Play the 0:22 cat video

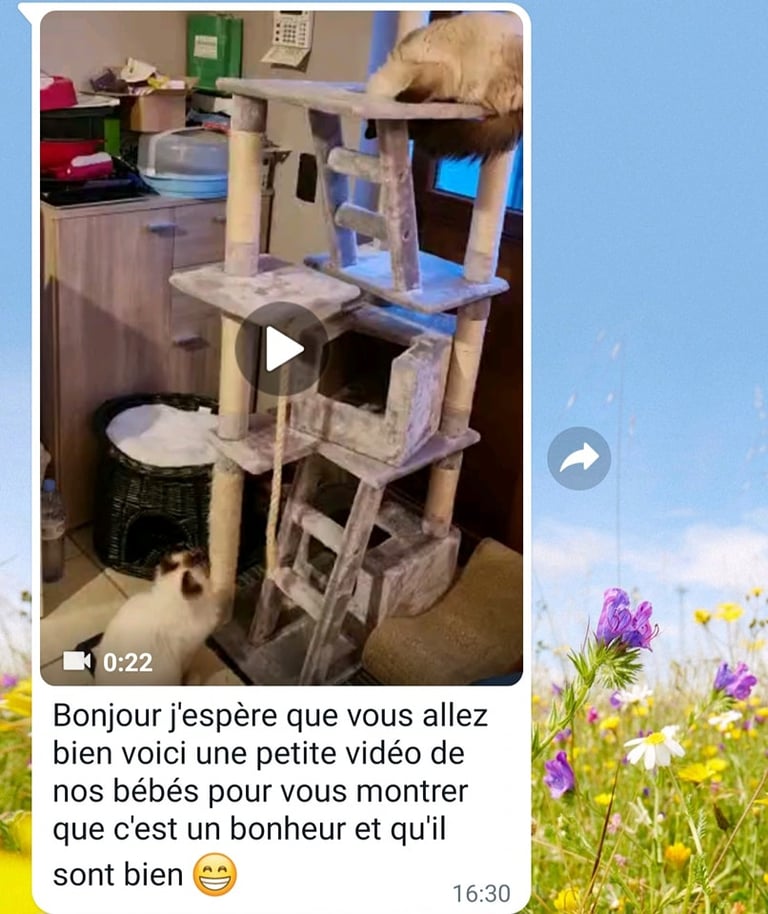pyautogui.click(x=282, y=349)
